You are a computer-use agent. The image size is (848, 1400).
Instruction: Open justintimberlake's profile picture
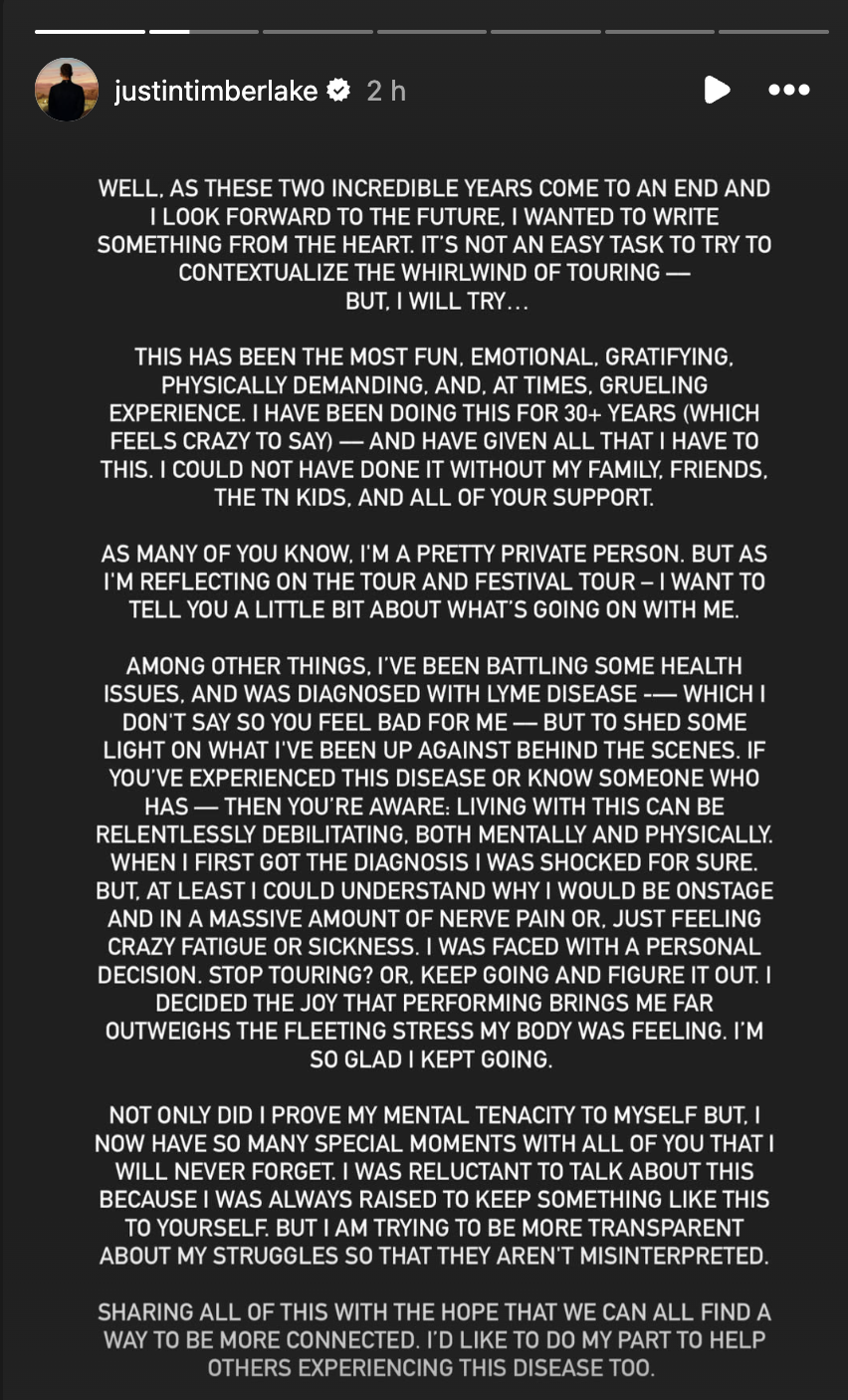pos(67,91)
